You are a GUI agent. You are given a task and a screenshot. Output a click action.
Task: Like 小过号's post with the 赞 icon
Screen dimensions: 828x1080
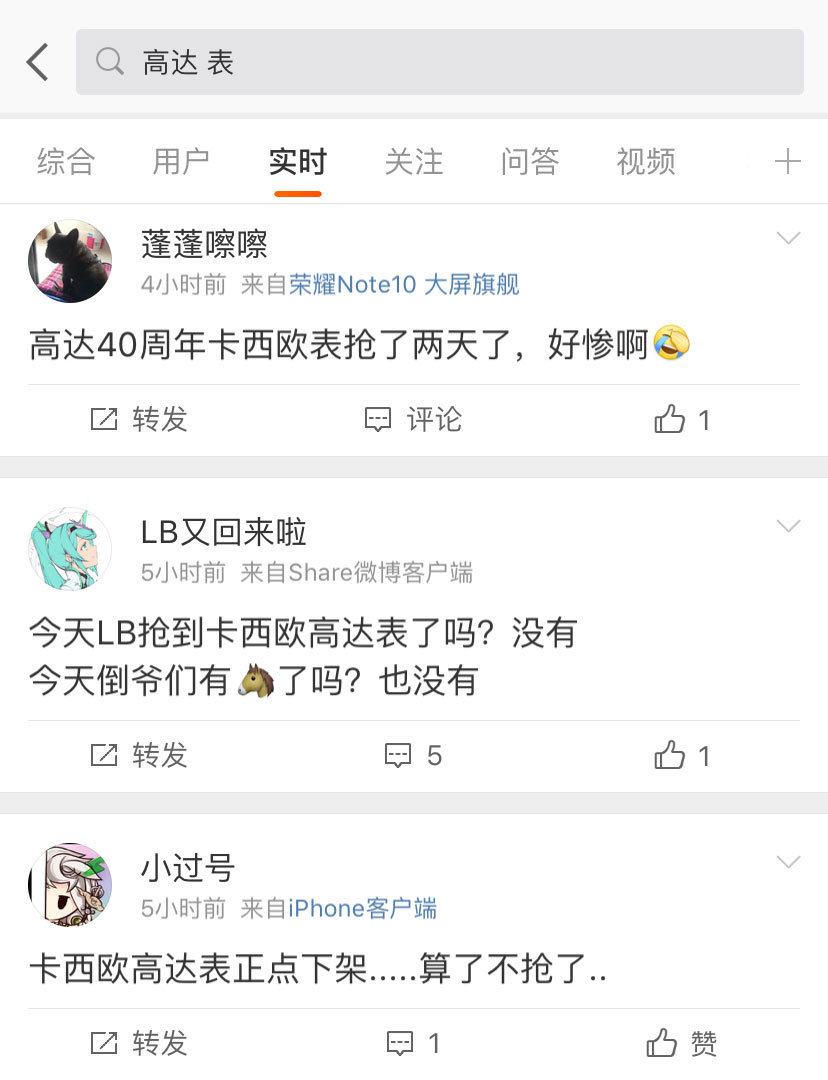pyautogui.click(x=684, y=1043)
